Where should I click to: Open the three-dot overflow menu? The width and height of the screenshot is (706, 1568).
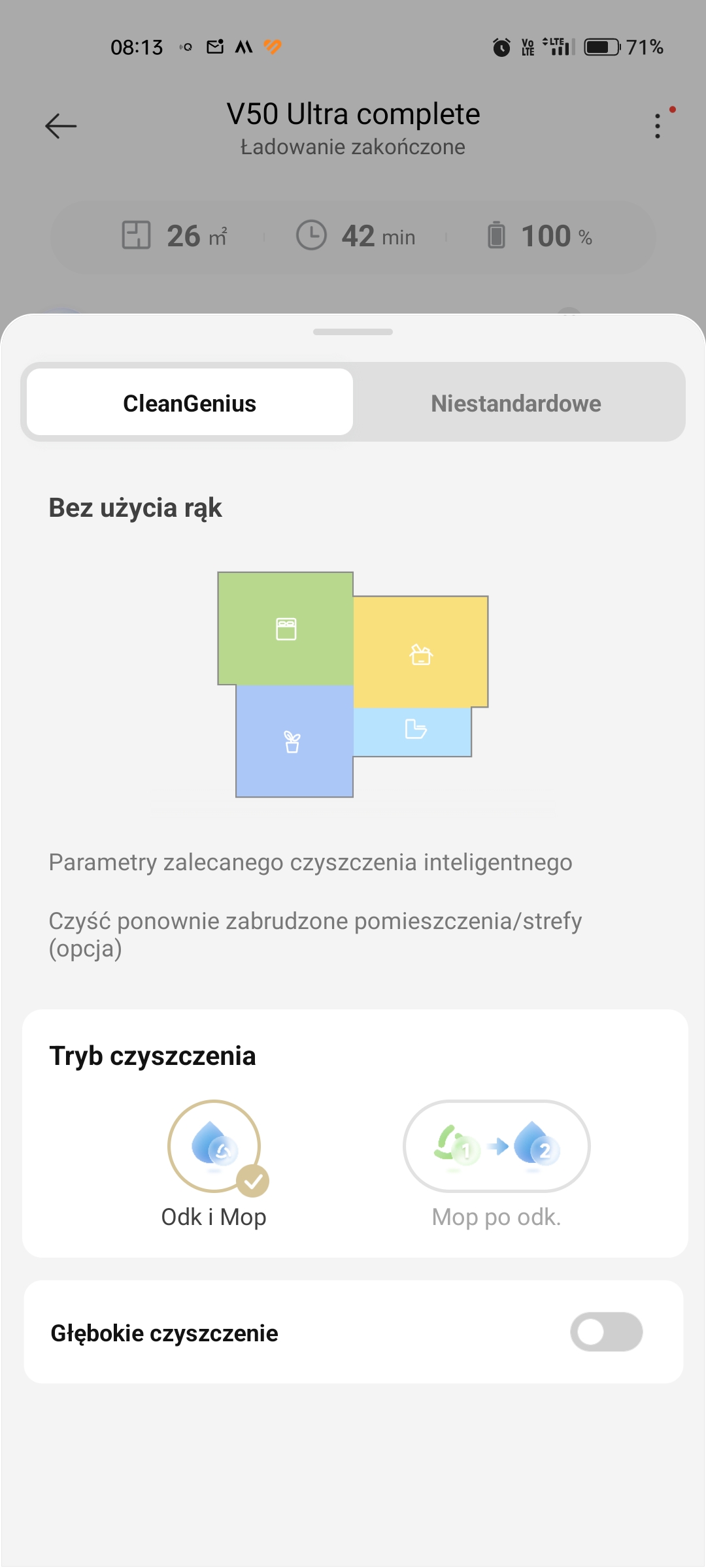pyautogui.click(x=658, y=125)
